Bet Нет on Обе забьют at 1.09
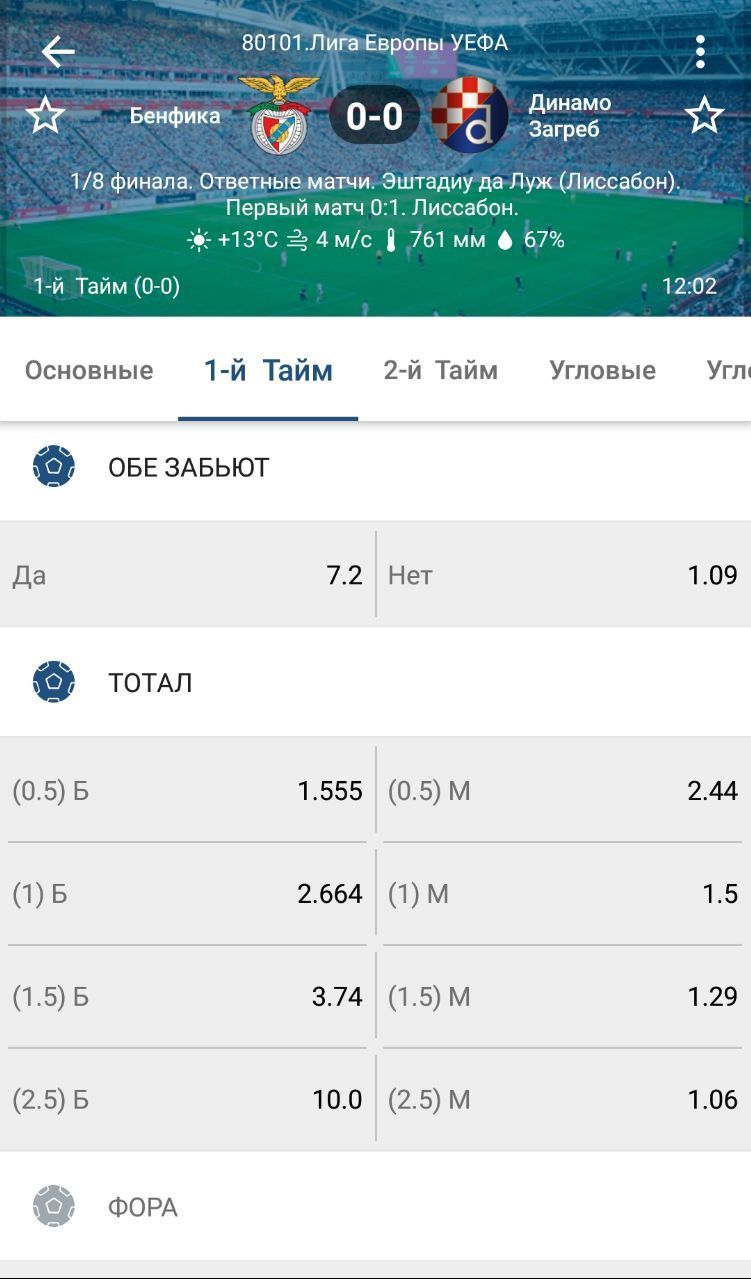This screenshot has width=751, height=1279. [x=564, y=575]
